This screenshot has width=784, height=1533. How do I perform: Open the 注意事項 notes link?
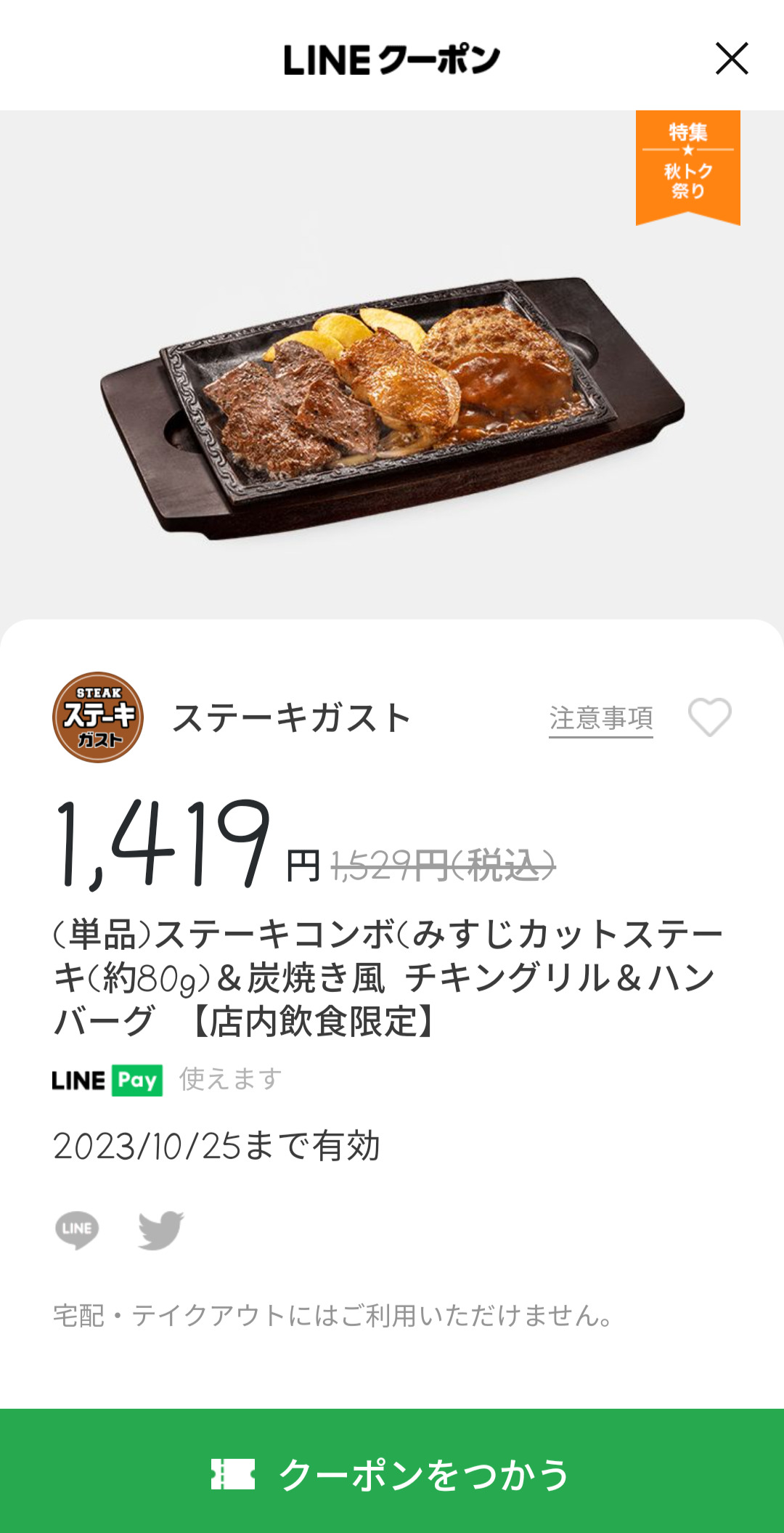[600, 718]
